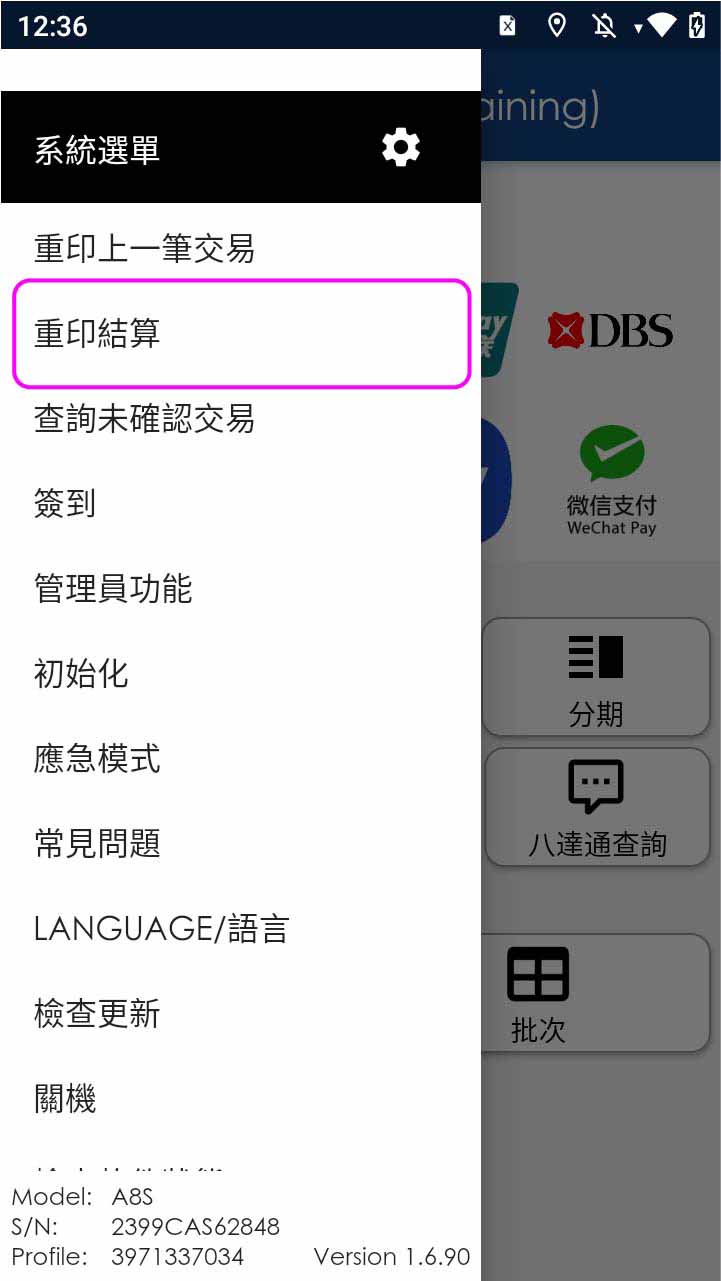Screen dimensions: 721x1281
Task: Tap the 分期 button
Action: point(597,677)
